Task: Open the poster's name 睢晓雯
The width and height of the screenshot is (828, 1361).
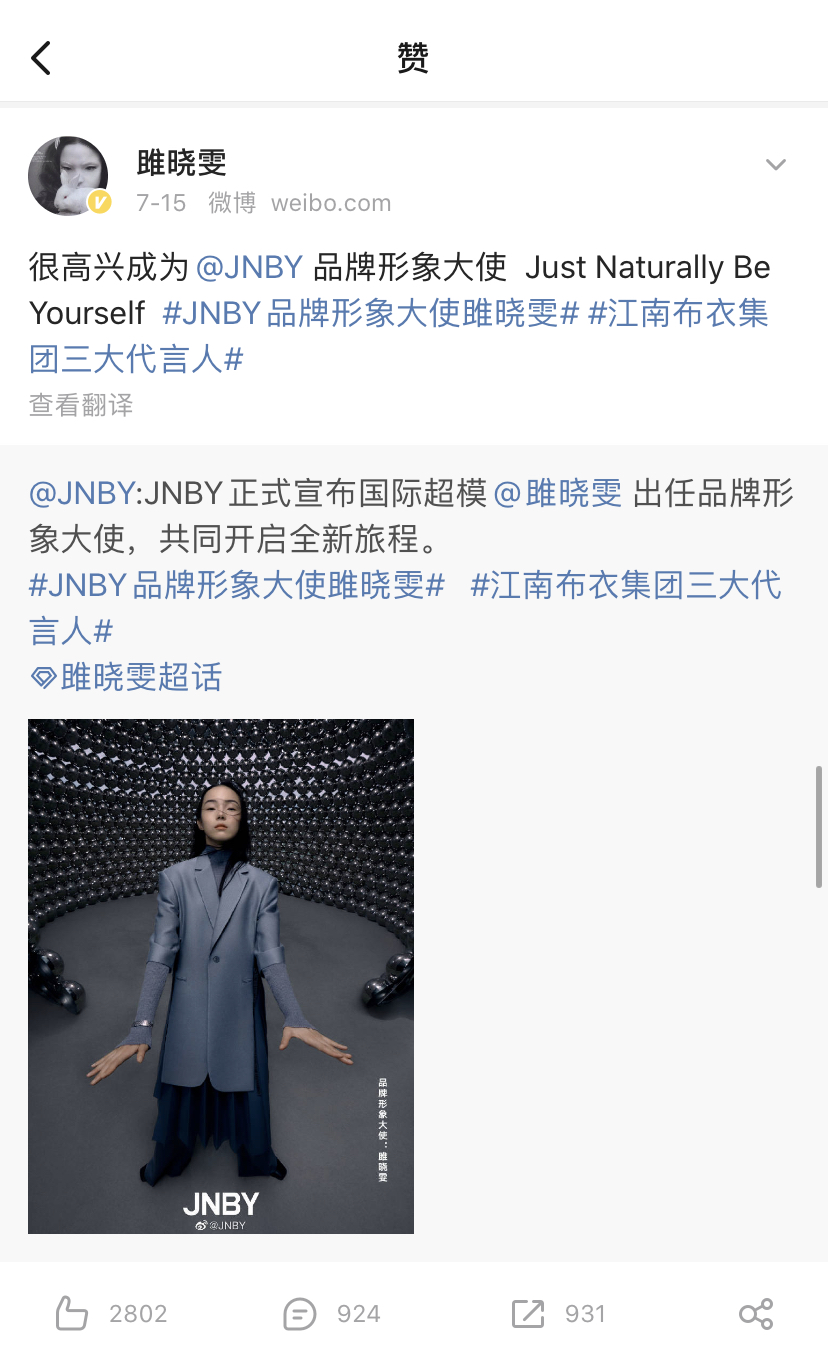Action: (182, 161)
